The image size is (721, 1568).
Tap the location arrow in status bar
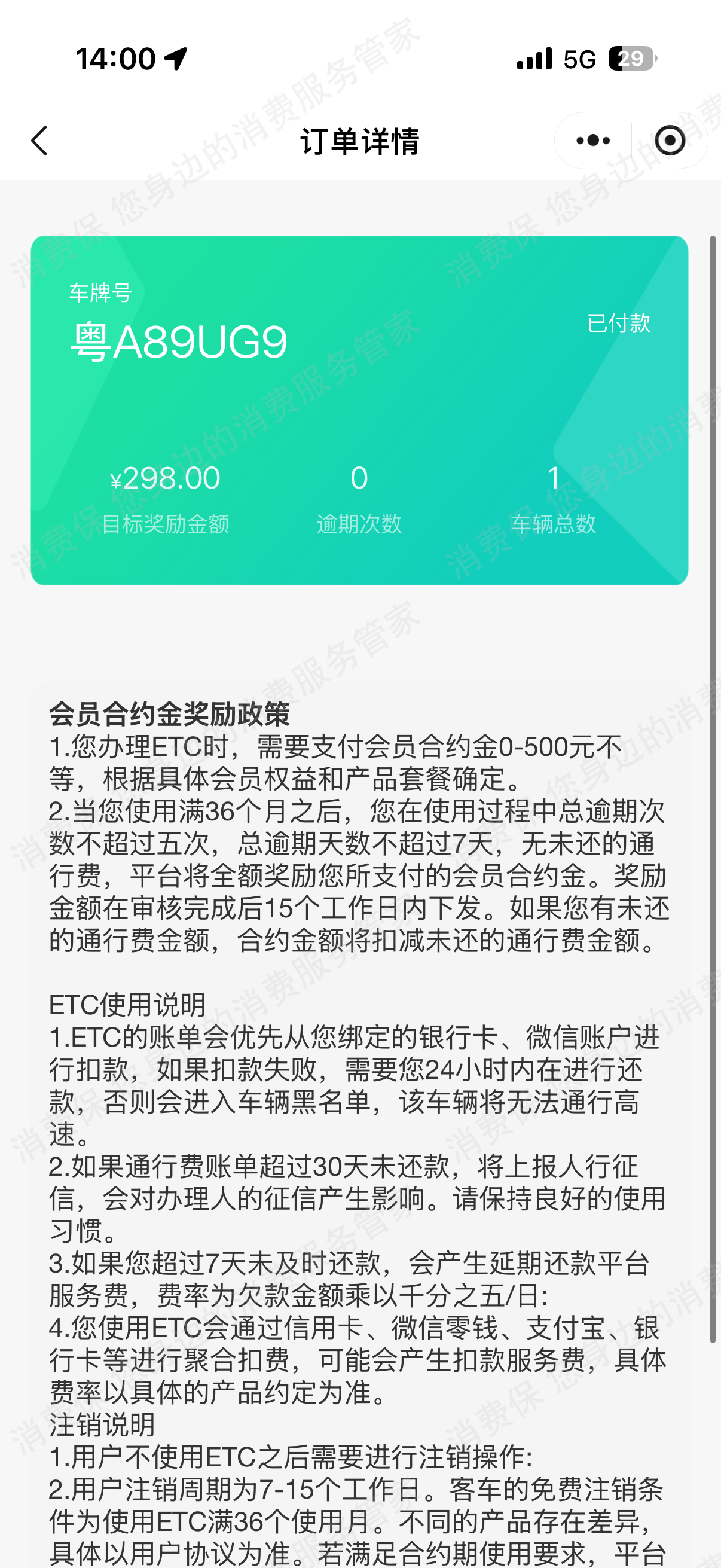(x=175, y=59)
